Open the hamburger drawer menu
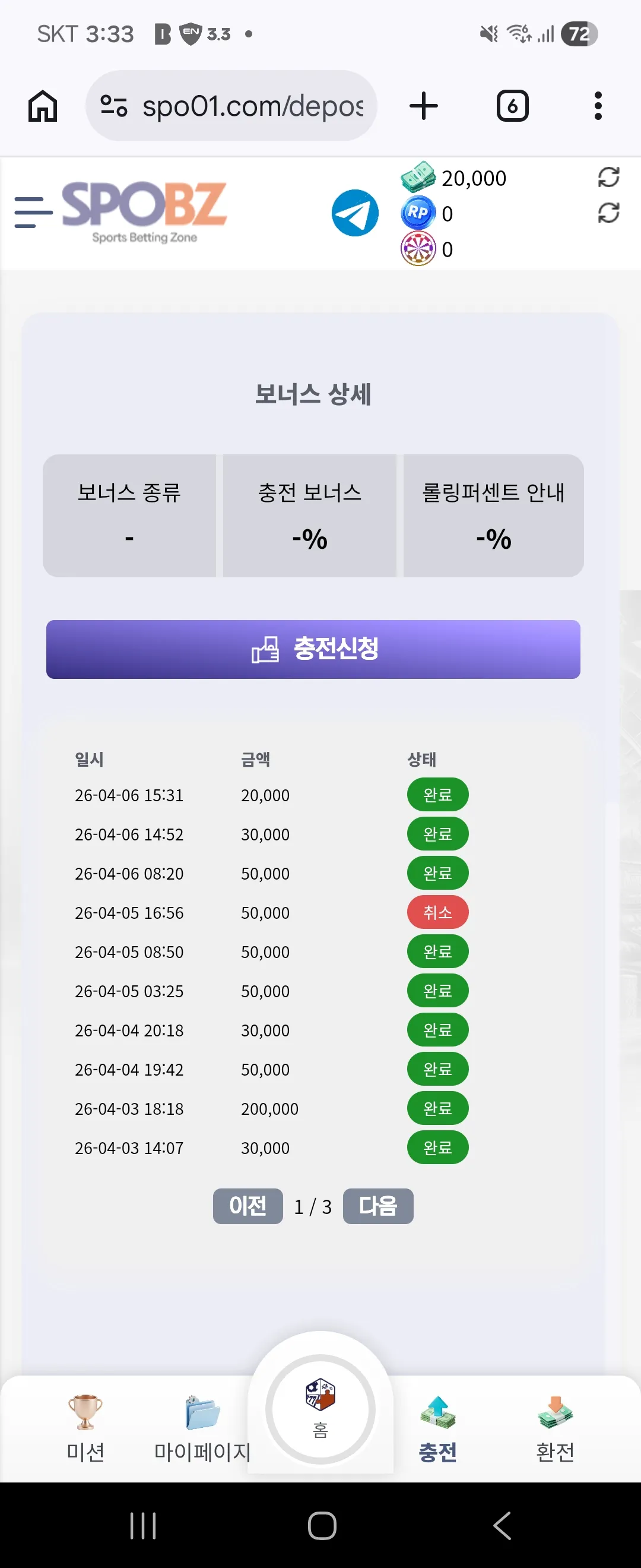 [x=33, y=213]
